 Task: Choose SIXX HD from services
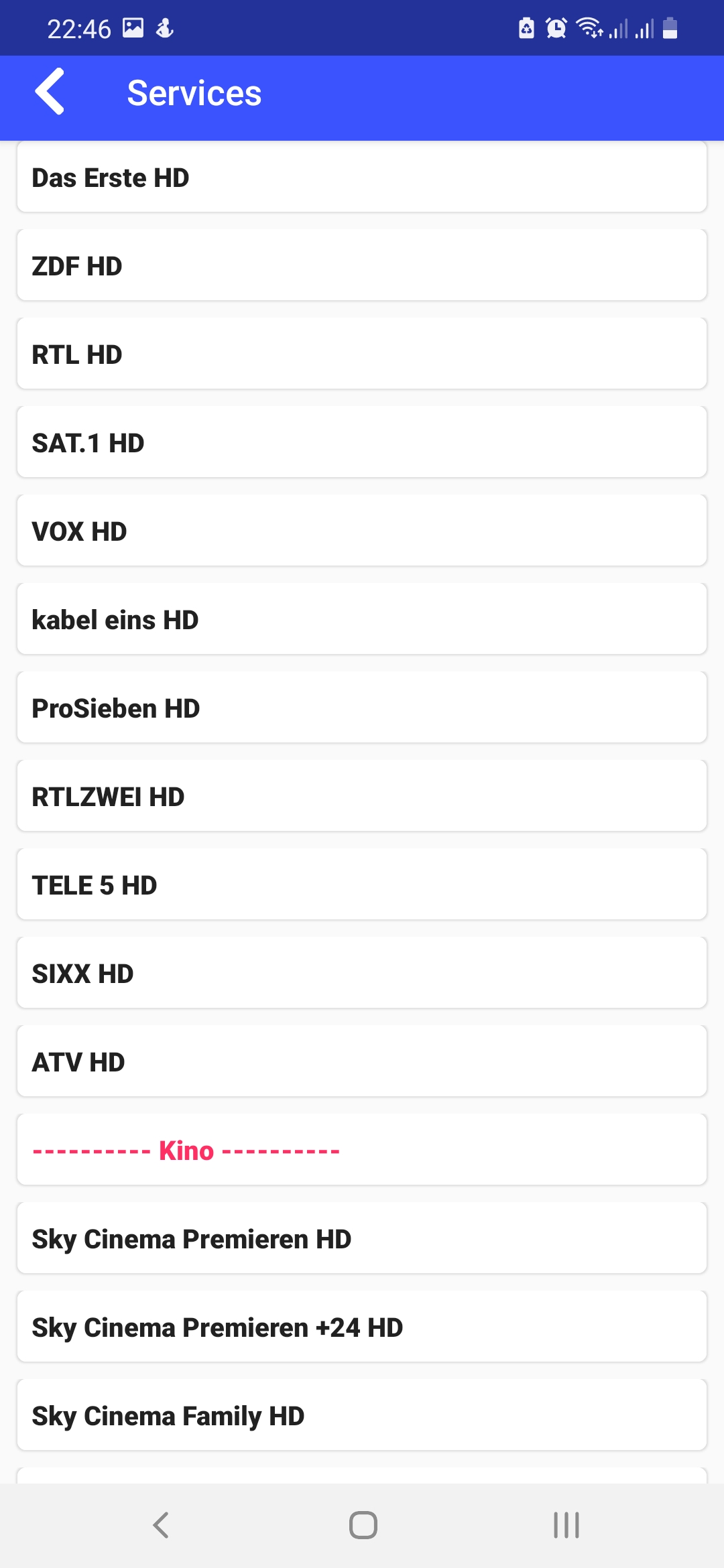pyautogui.click(x=362, y=973)
